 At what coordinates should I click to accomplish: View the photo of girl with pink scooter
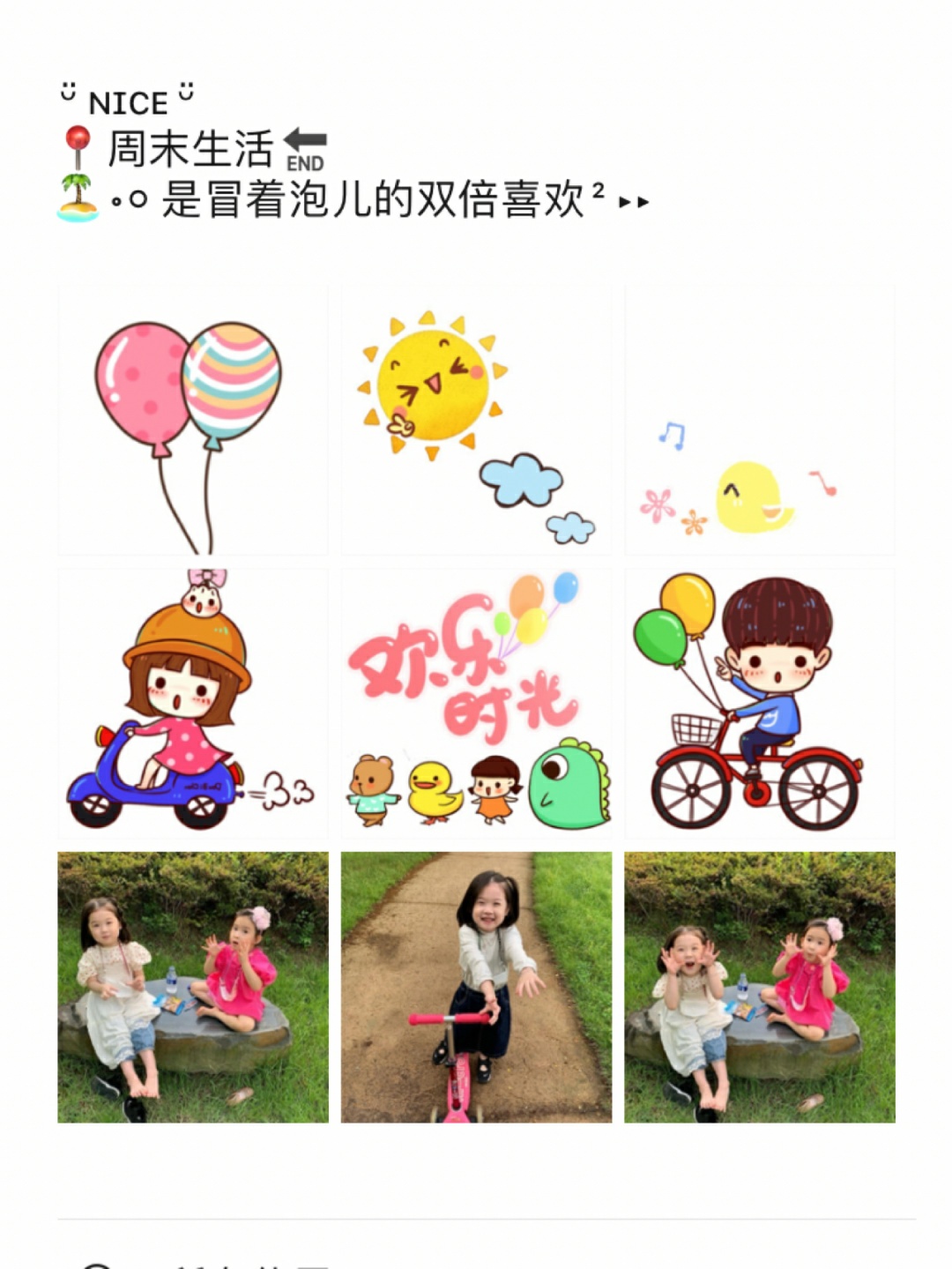(476, 987)
